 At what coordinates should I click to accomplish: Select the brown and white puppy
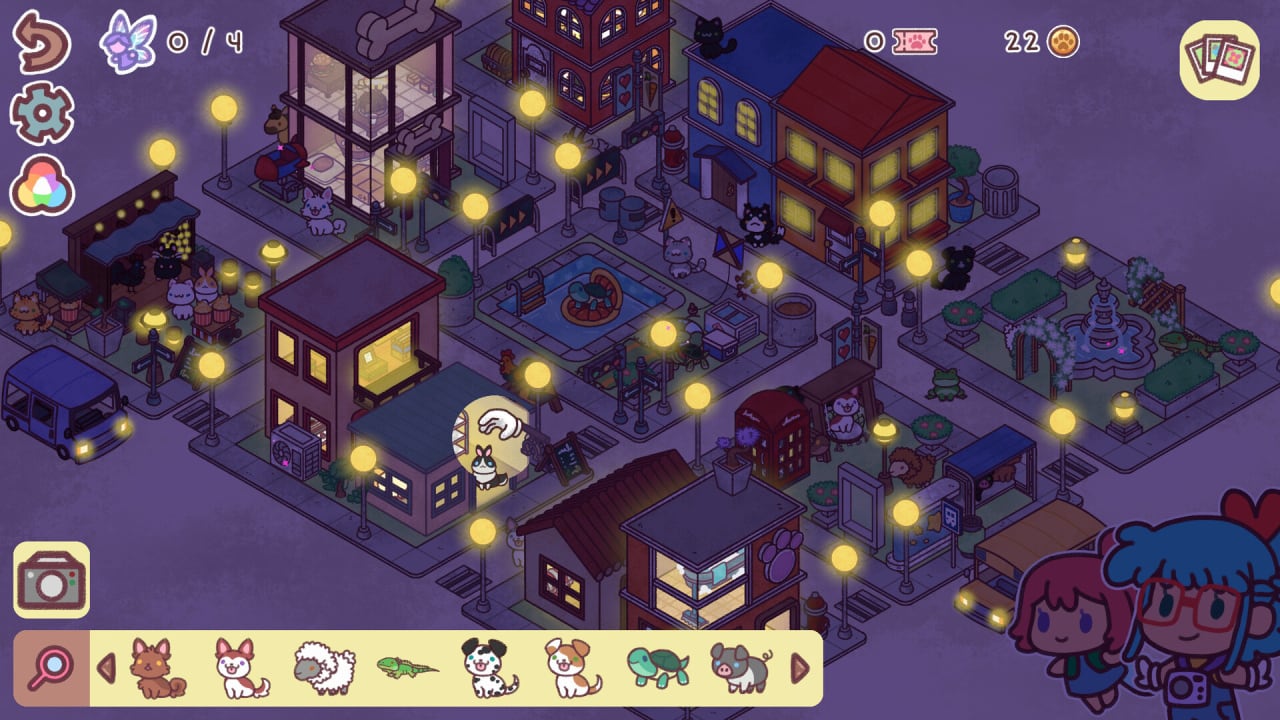point(573,667)
